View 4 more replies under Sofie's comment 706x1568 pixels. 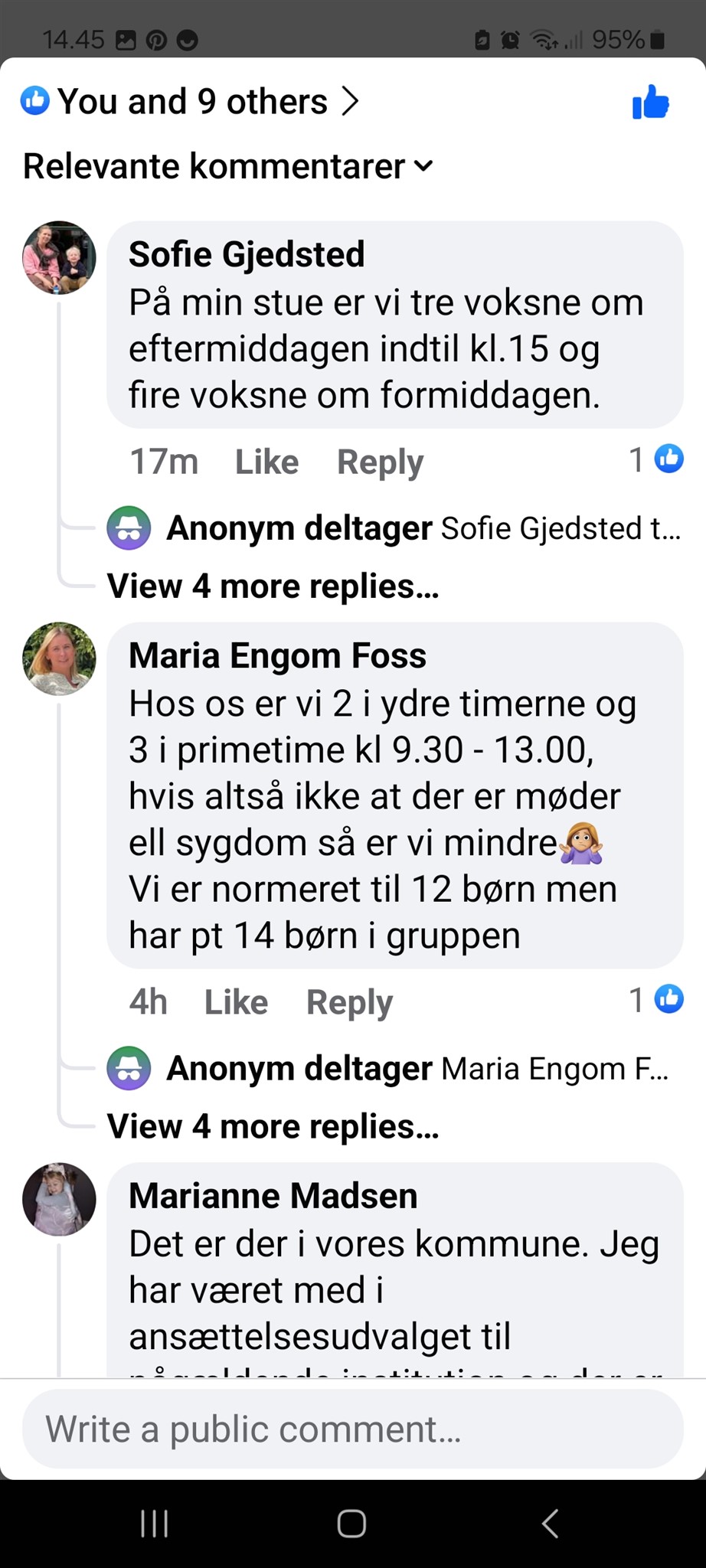click(x=273, y=586)
